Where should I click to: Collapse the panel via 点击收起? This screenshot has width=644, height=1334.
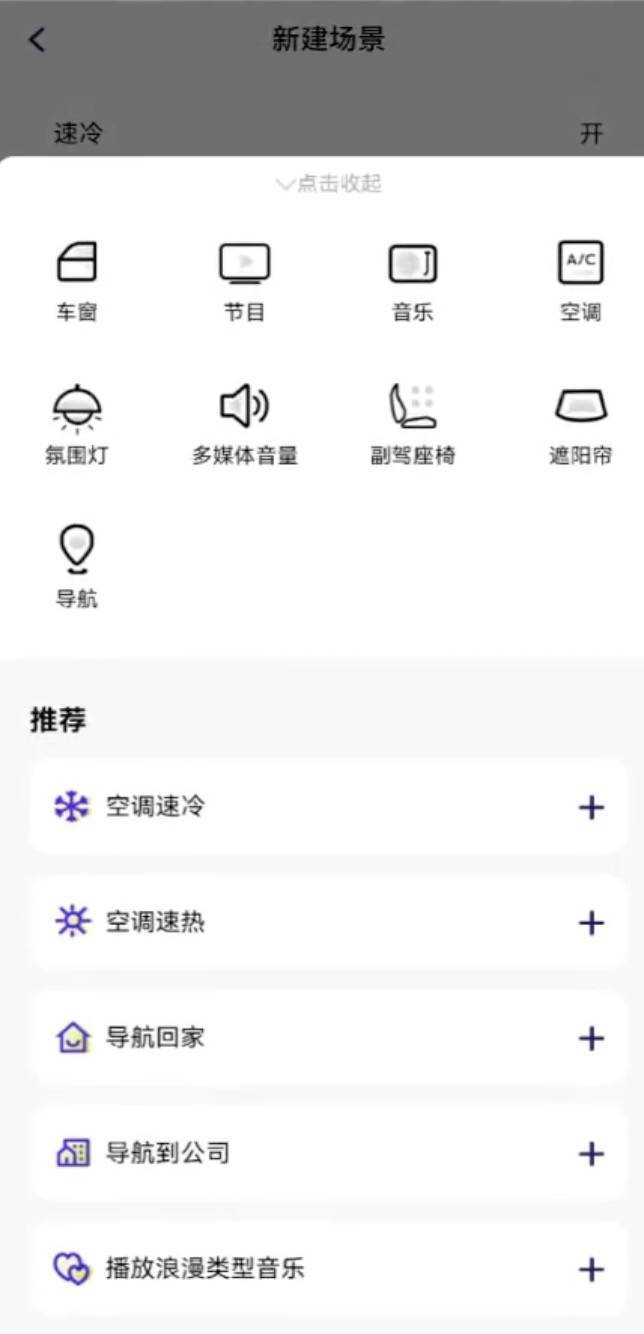tap(328, 184)
